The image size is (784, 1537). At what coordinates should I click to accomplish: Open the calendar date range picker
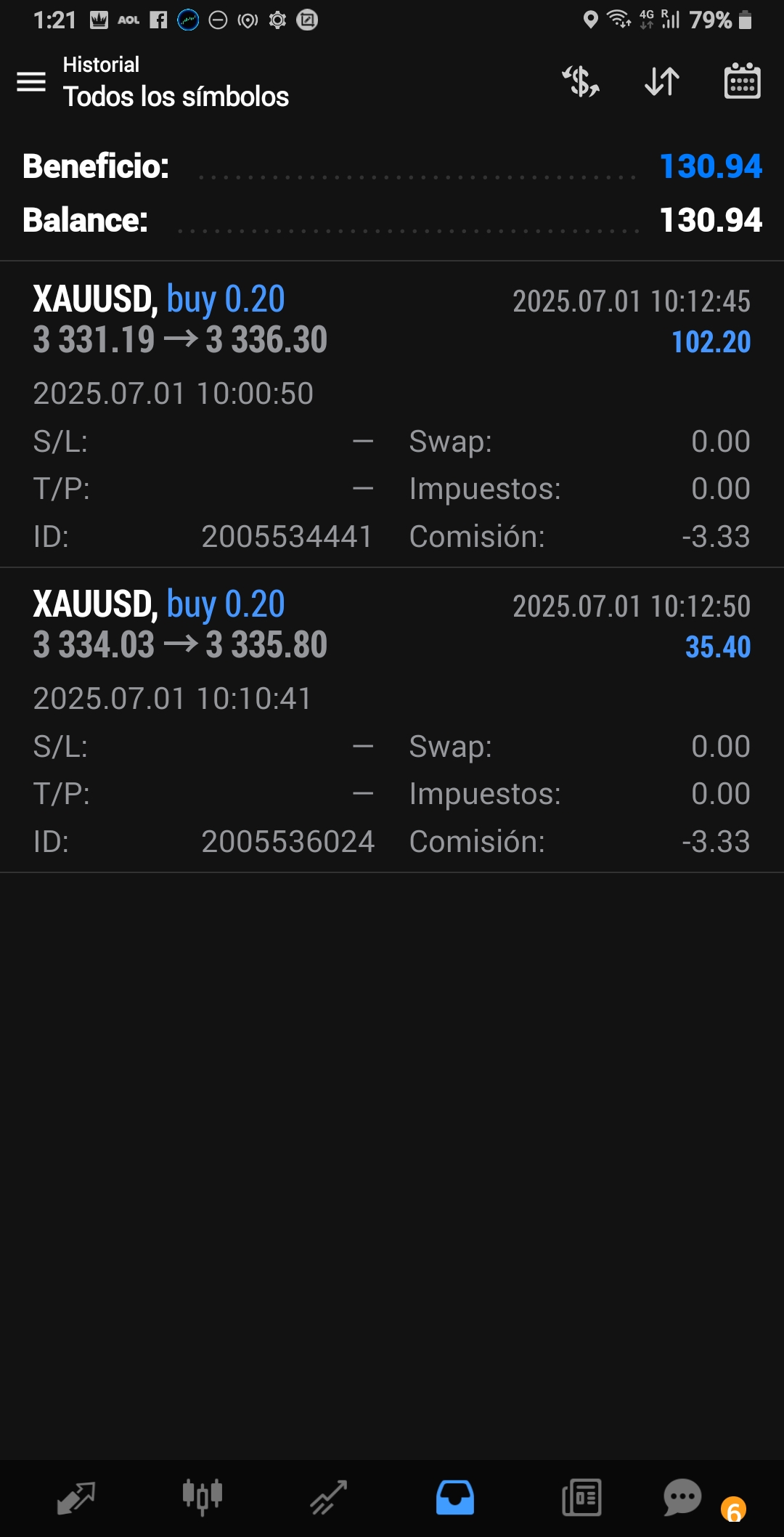pos(743,81)
